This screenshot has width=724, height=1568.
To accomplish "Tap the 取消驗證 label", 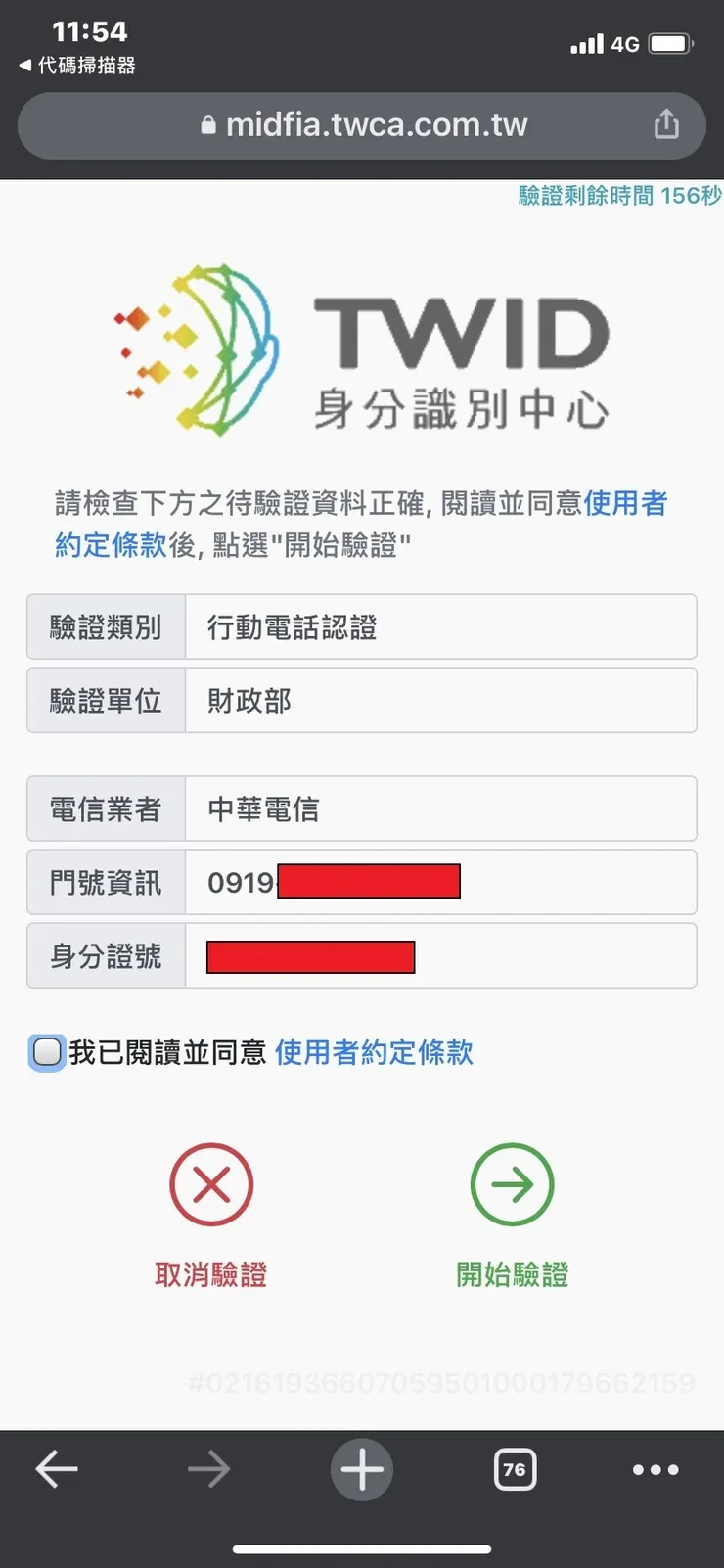I will pyautogui.click(x=211, y=1273).
